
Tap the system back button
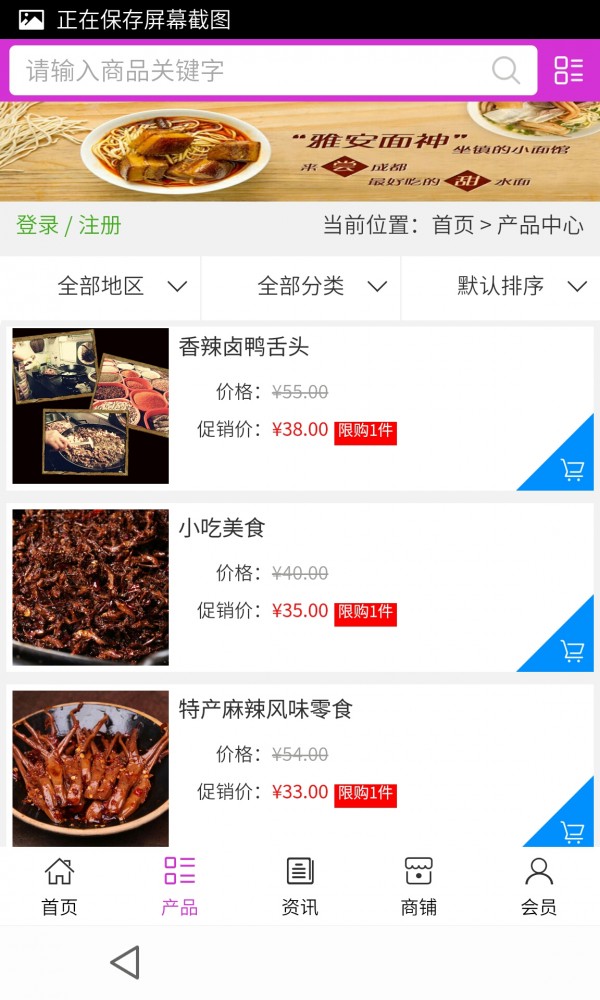click(125, 962)
